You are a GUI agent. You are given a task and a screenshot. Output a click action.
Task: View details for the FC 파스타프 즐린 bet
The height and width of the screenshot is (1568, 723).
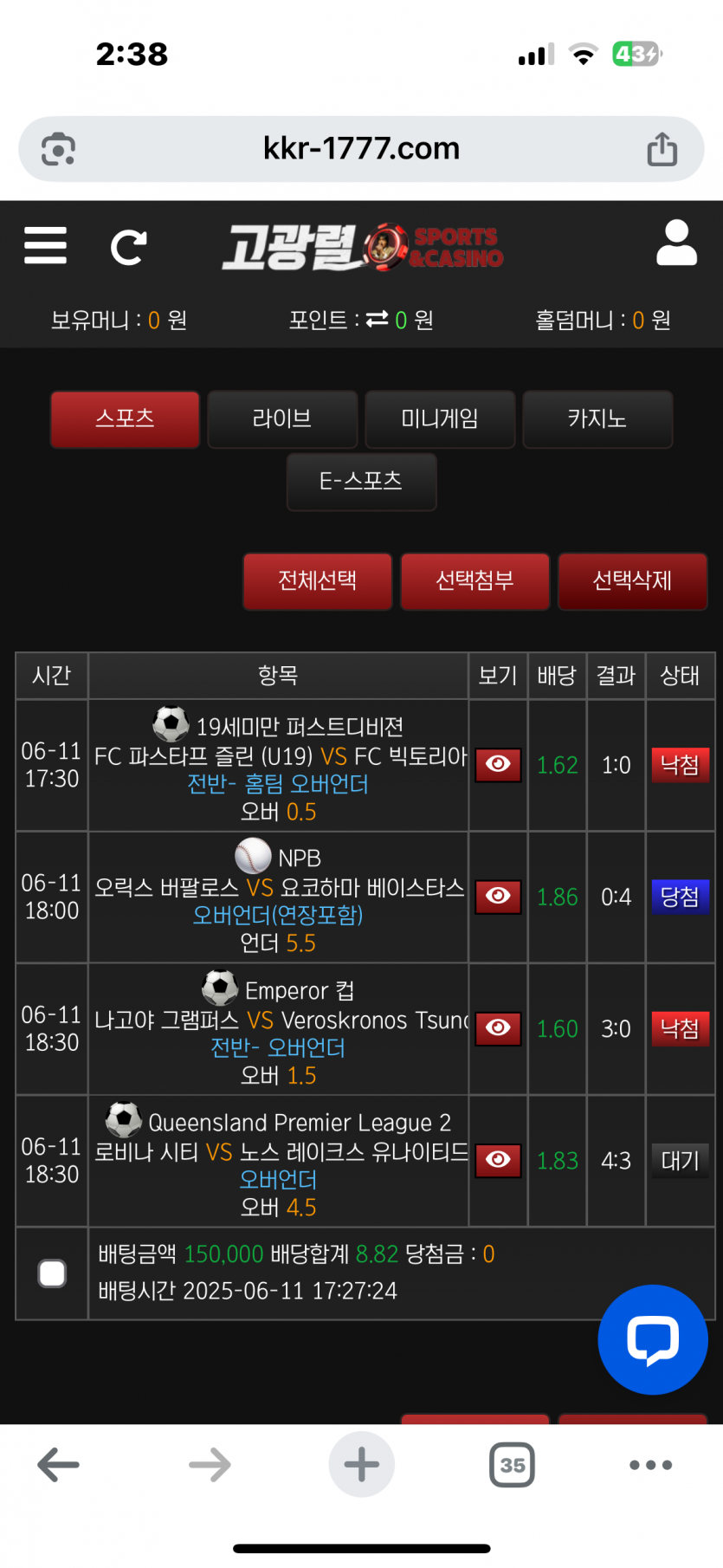click(x=498, y=765)
